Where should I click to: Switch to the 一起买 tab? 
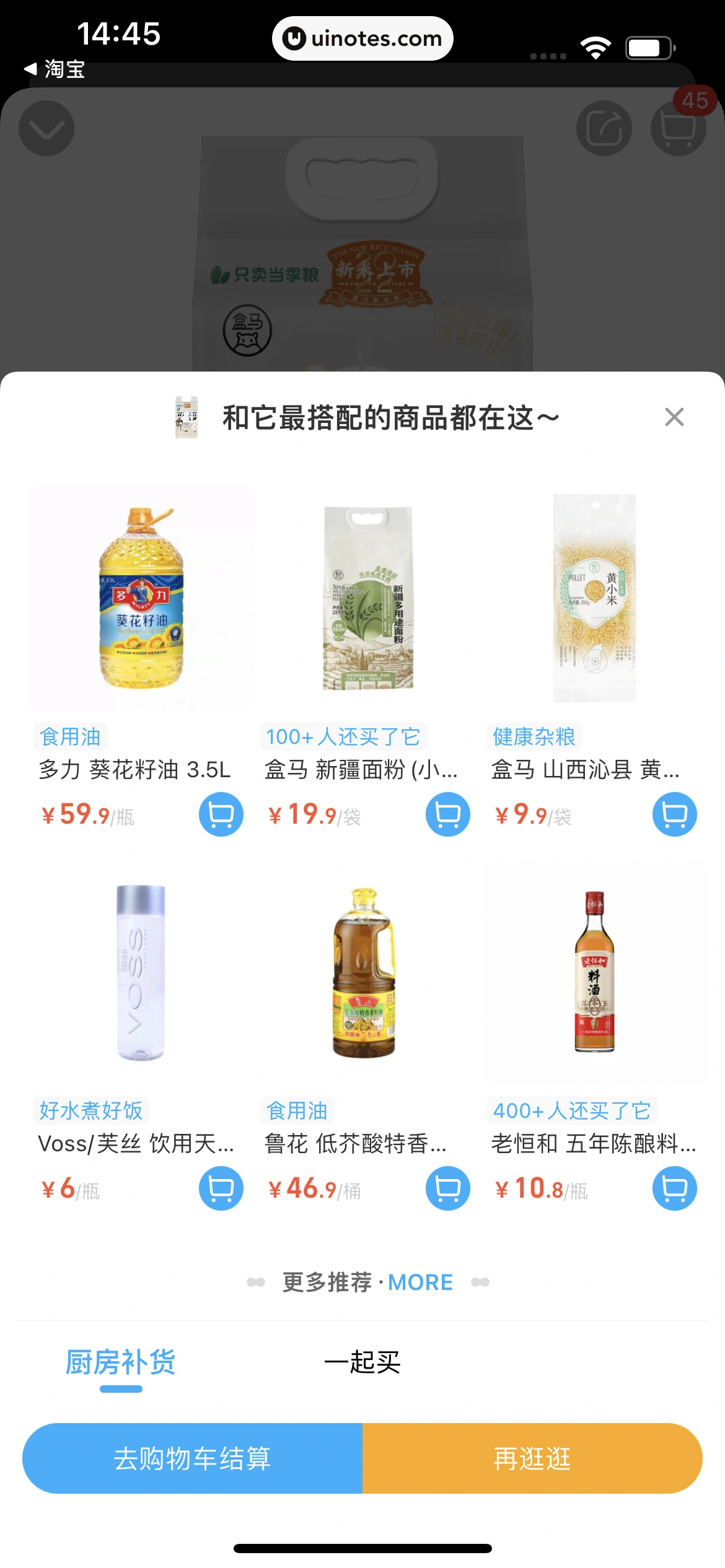point(362,1362)
